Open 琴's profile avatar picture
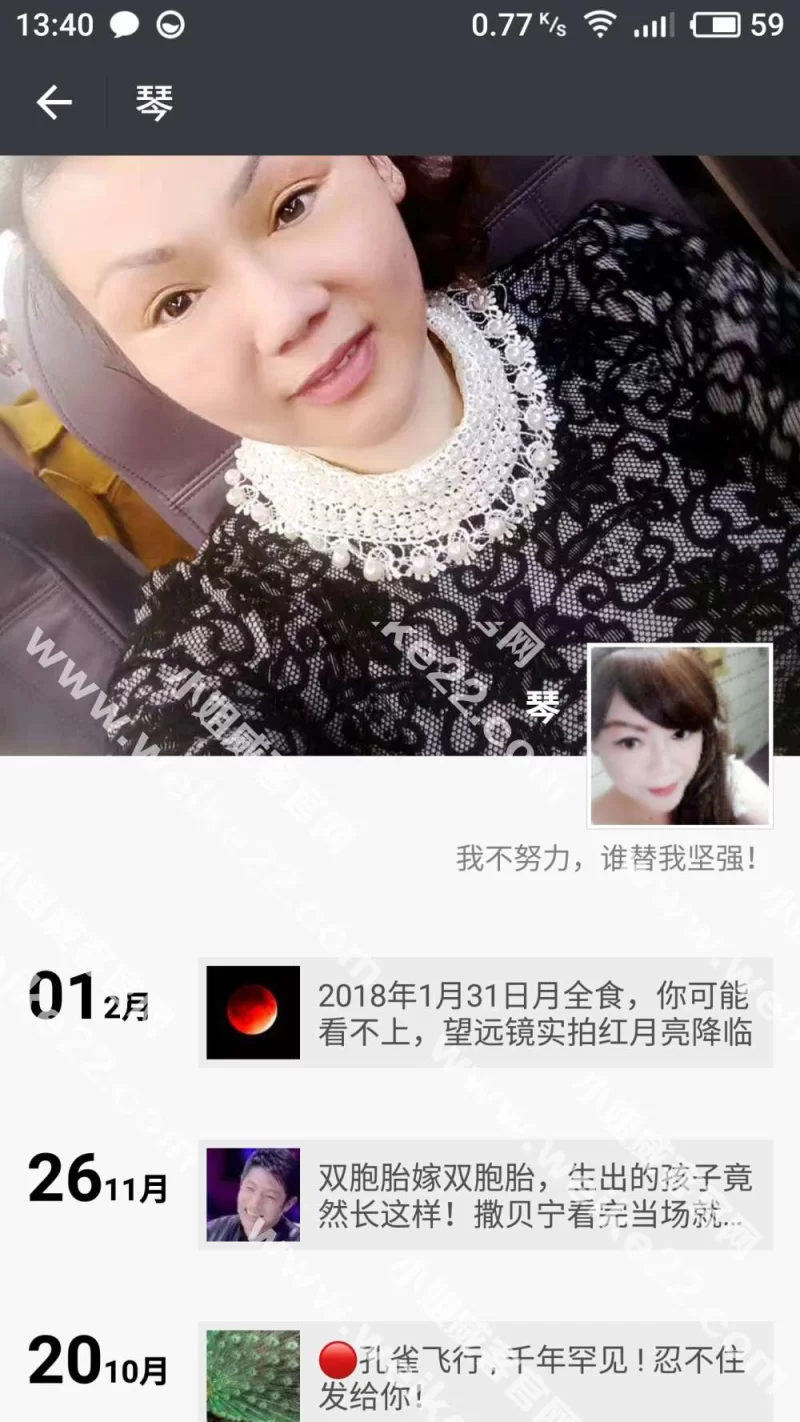The width and height of the screenshot is (800, 1422). (x=679, y=736)
